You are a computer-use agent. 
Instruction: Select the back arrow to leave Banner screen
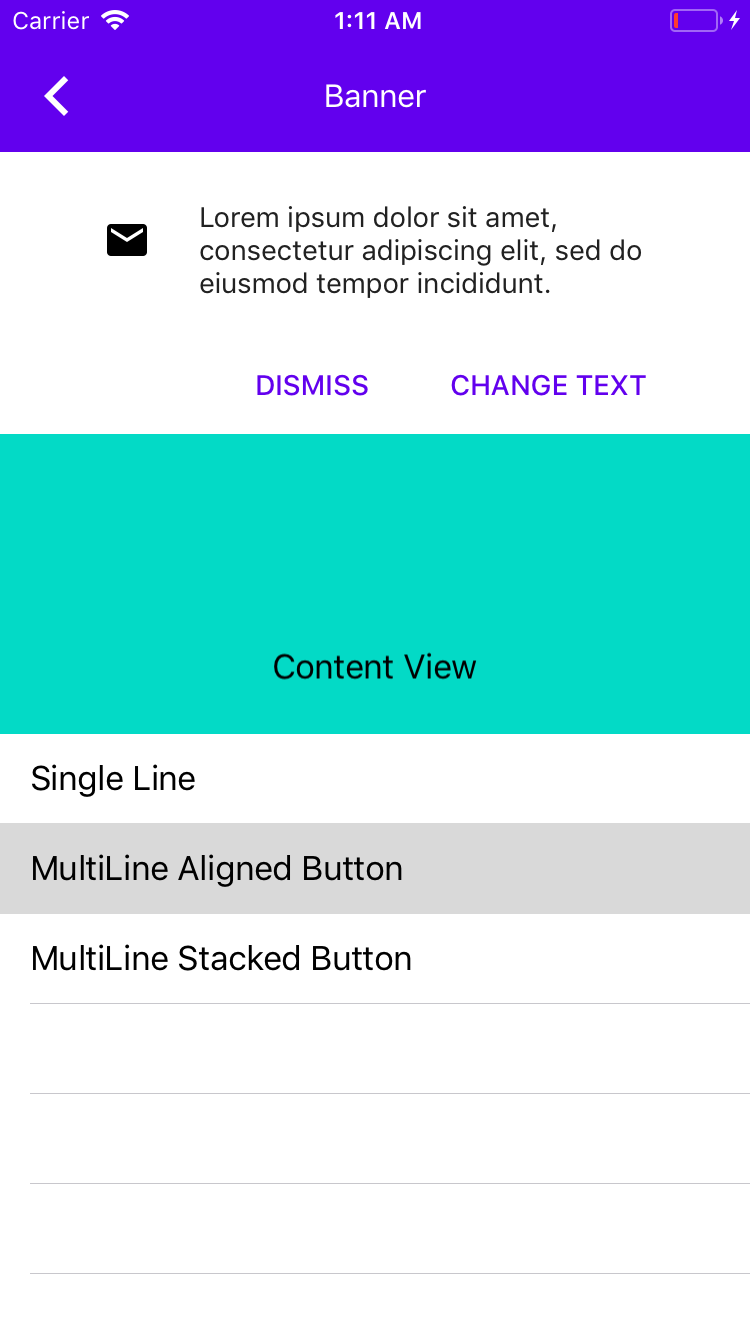coord(56,95)
